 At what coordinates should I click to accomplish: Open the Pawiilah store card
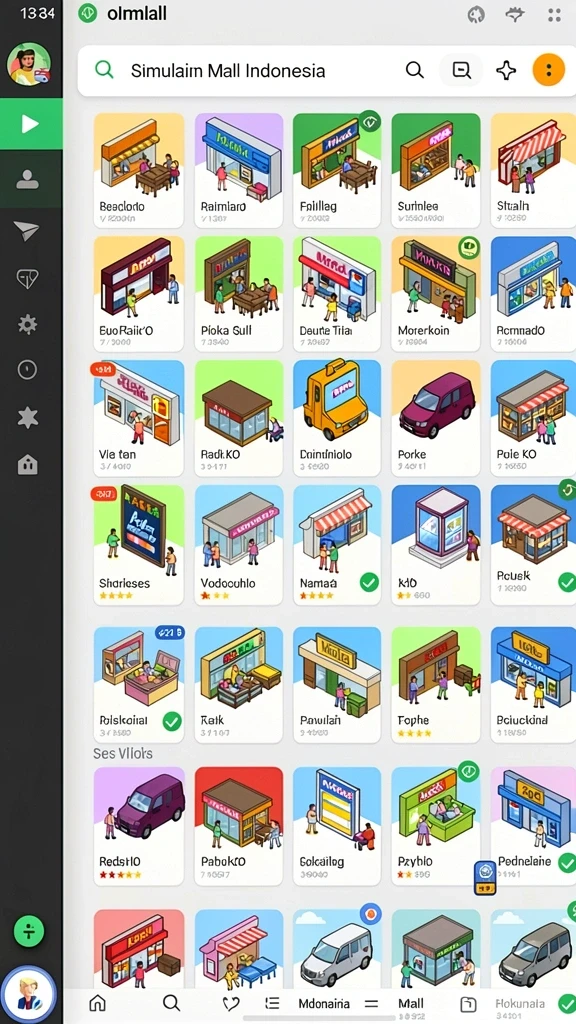pyautogui.click(x=337, y=684)
